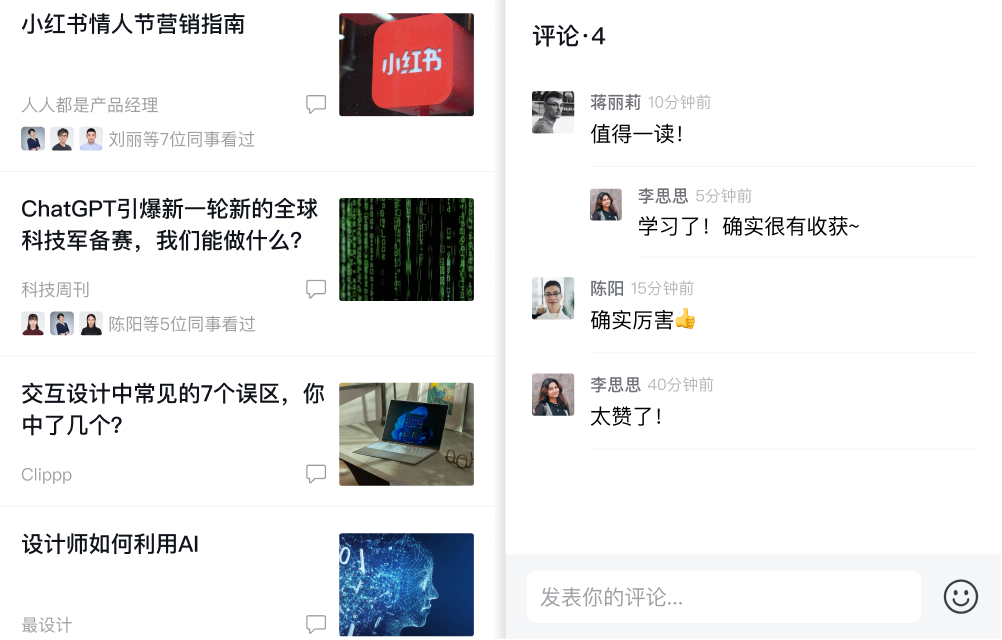Open the comment icon on 小红书情人节营销指南
The height and width of the screenshot is (640, 1002).
click(x=316, y=104)
